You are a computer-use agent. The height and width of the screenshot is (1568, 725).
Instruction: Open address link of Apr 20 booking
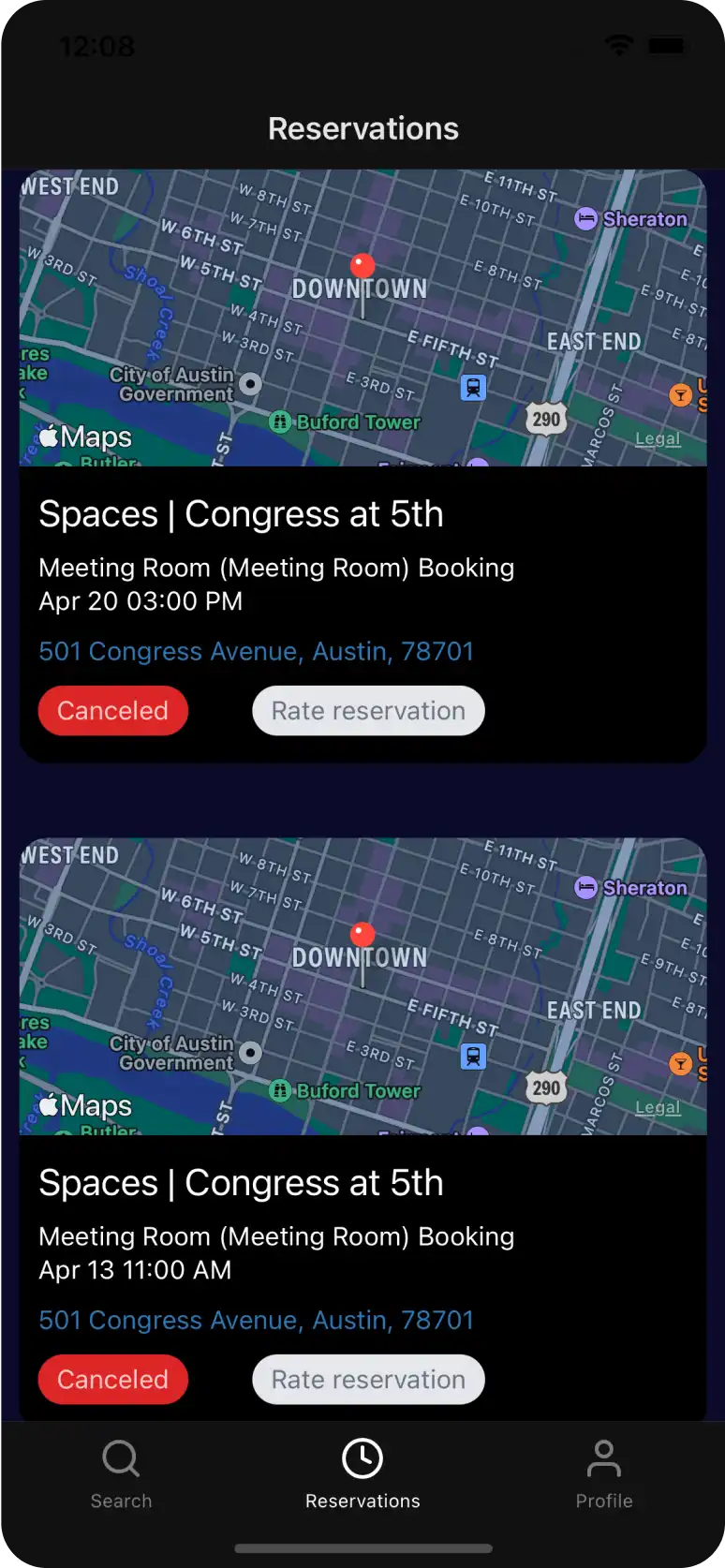click(256, 651)
